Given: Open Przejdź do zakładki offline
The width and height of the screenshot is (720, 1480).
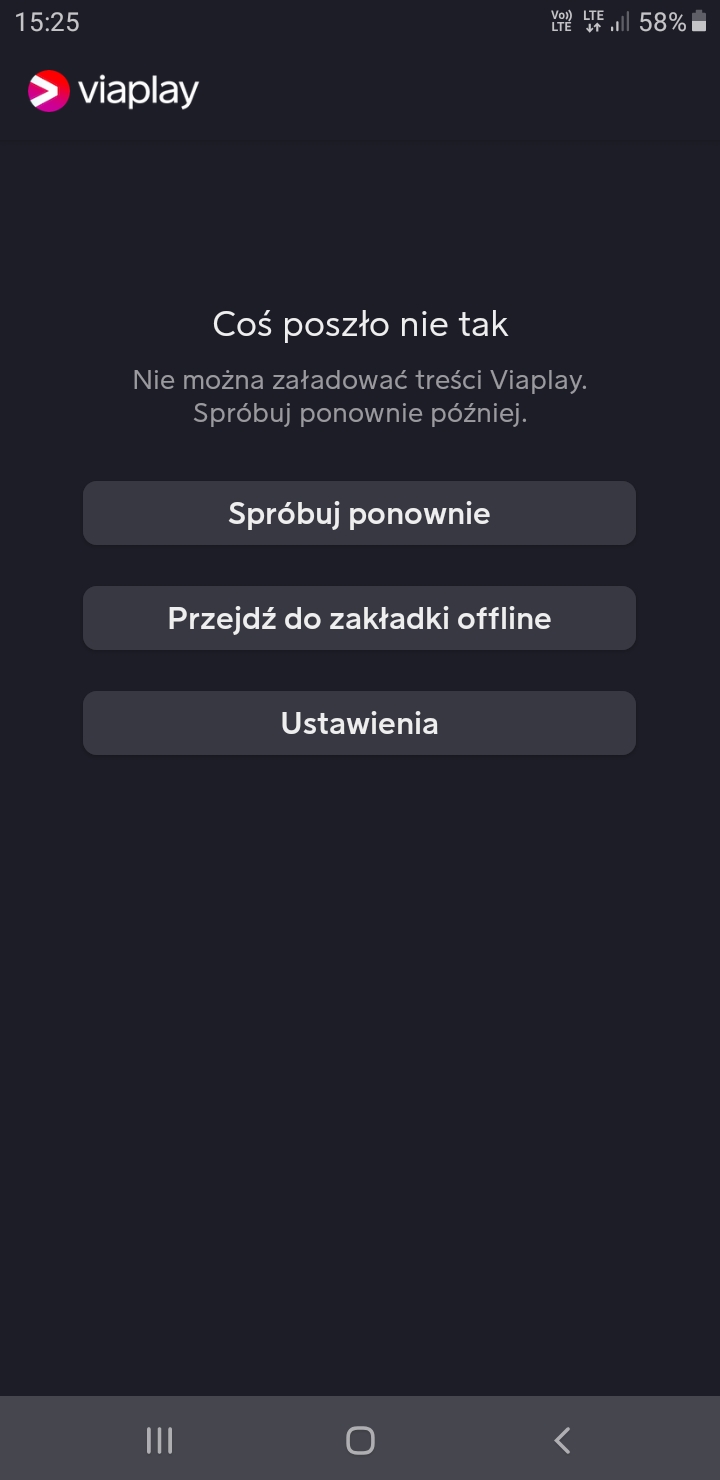Looking at the screenshot, I should click(x=359, y=618).
